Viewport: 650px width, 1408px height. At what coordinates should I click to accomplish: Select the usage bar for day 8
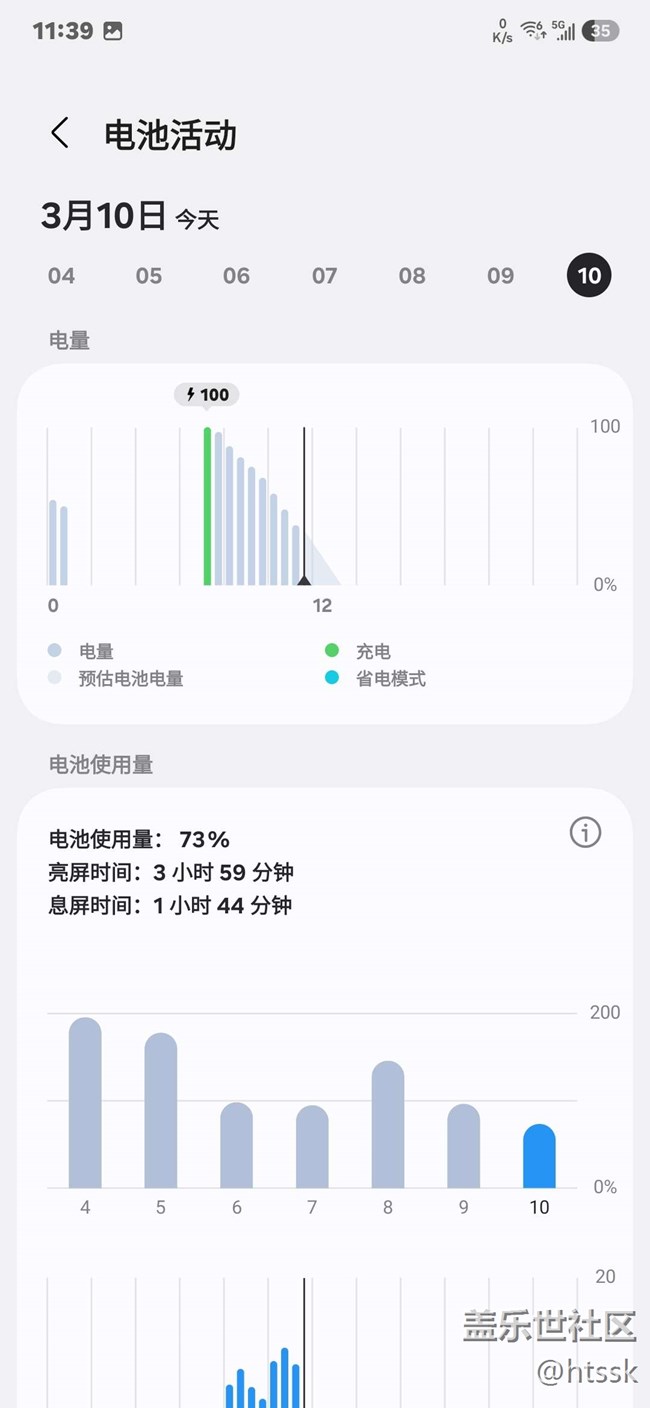388,1125
